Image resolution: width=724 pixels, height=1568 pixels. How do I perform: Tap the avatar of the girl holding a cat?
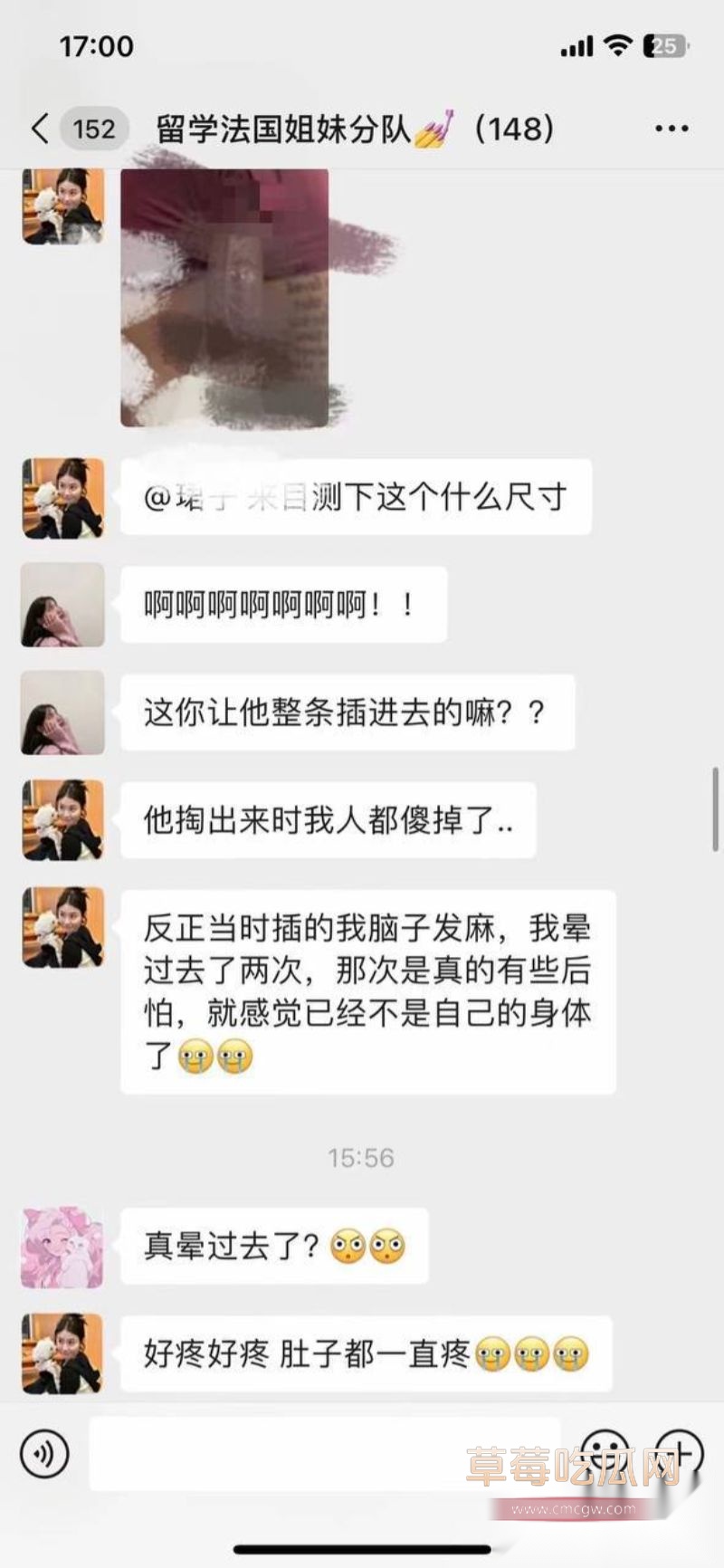(62, 498)
